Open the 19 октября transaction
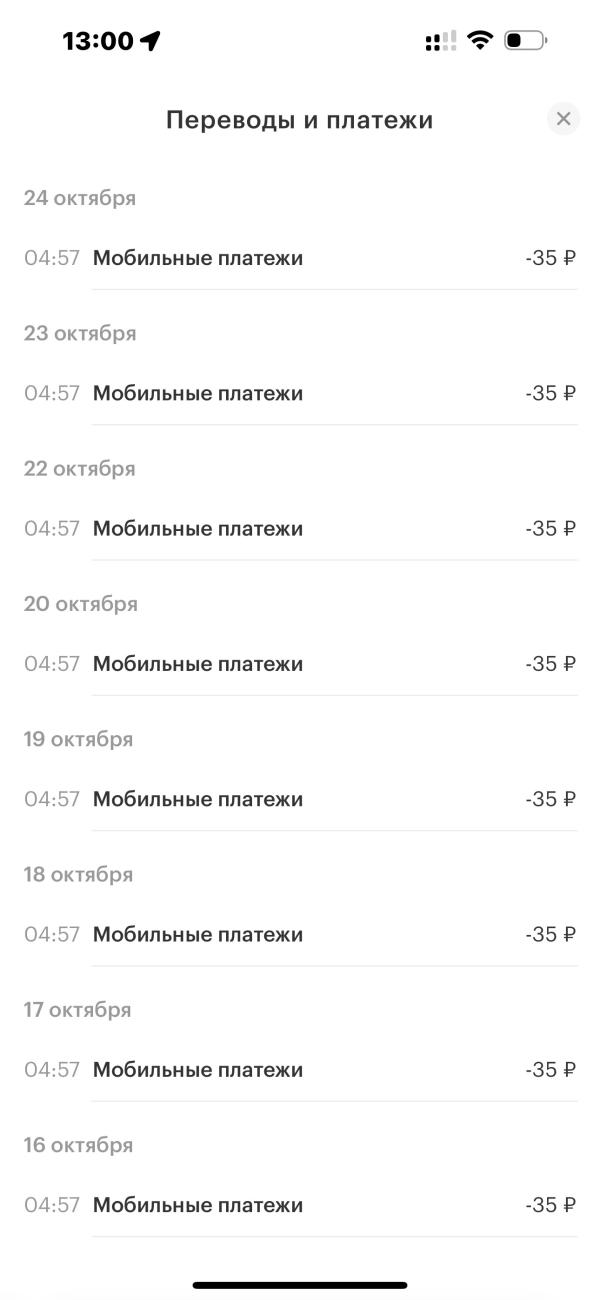This screenshot has width=600, height=1300. pos(300,799)
